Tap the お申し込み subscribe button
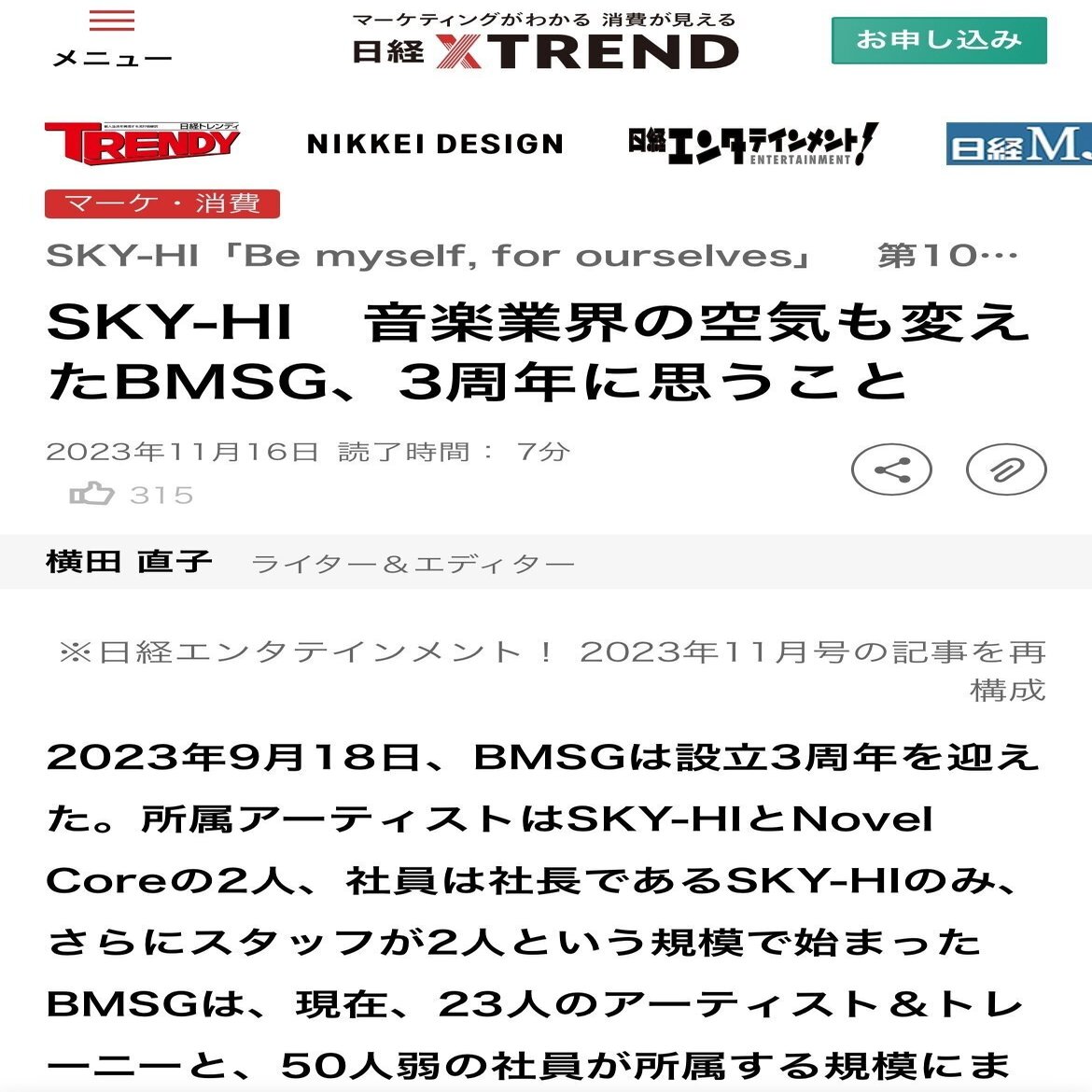The height and width of the screenshot is (1092, 1092). click(938, 40)
